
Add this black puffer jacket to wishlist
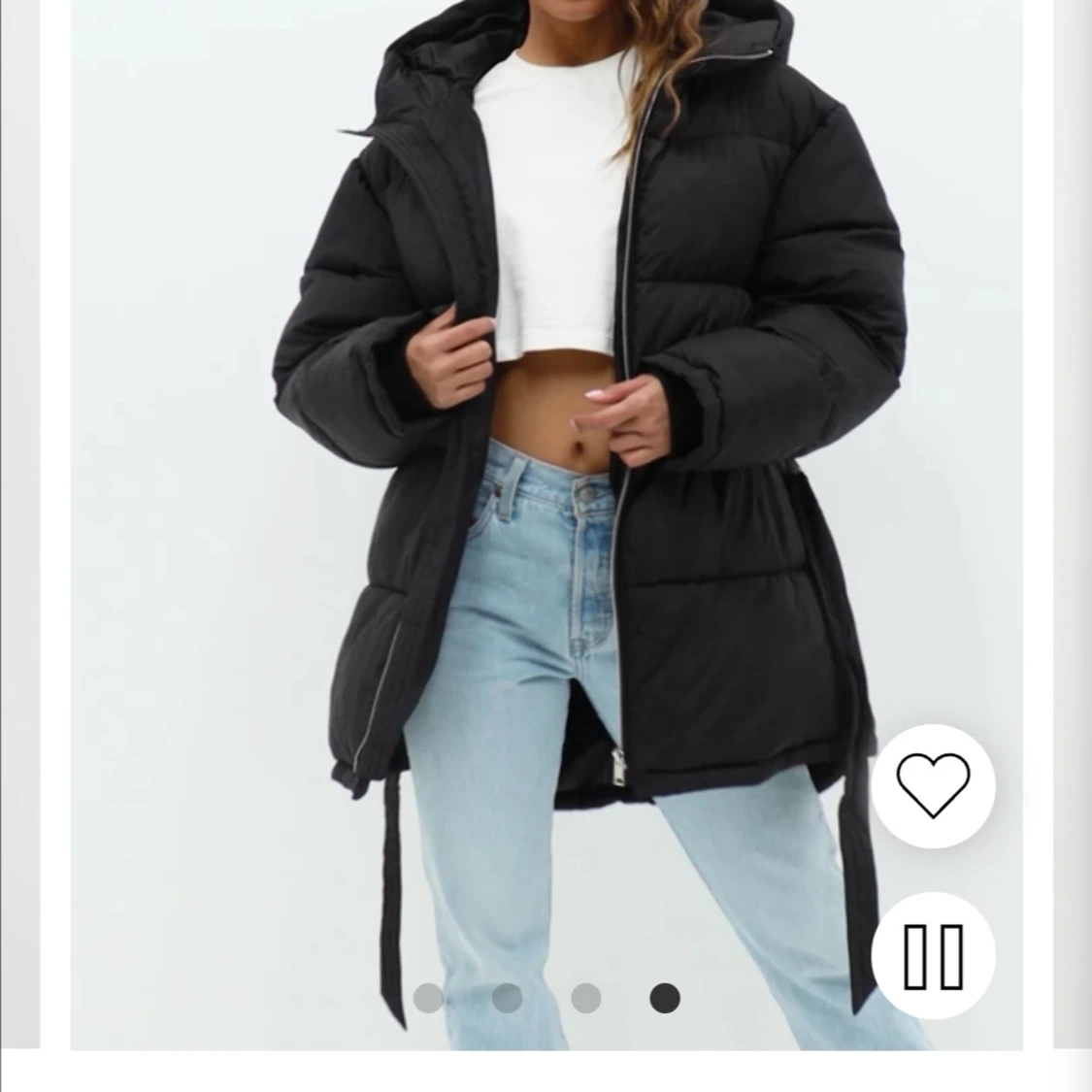pos(933,785)
